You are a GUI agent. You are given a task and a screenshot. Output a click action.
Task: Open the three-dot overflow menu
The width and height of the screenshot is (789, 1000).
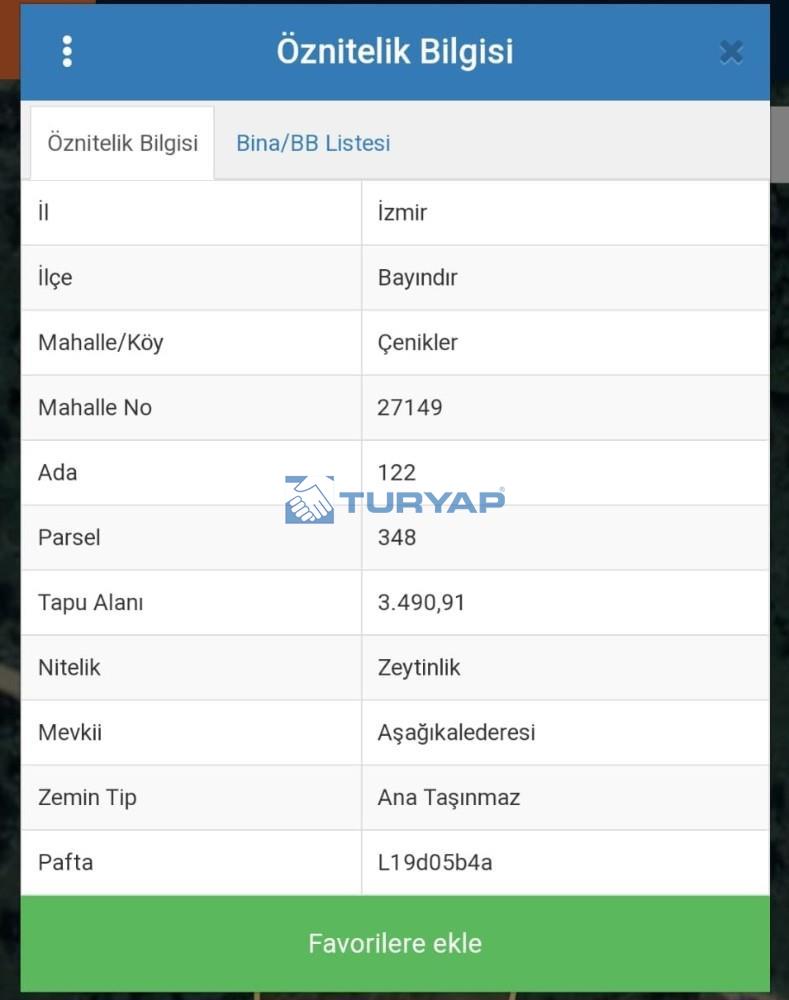click(x=67, y=51)
